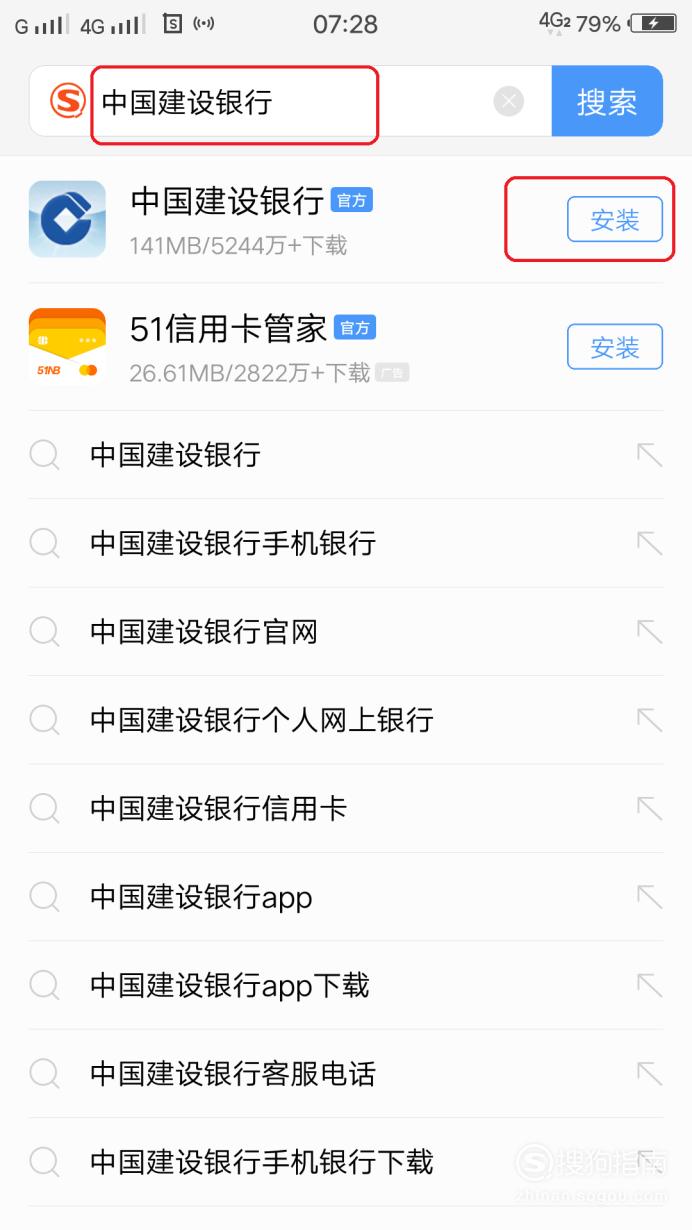This screenshot has height=1230, width=692.
Task: Choose the 中国建设银行客服电话 suggestion
Action: click(346, 1074)
